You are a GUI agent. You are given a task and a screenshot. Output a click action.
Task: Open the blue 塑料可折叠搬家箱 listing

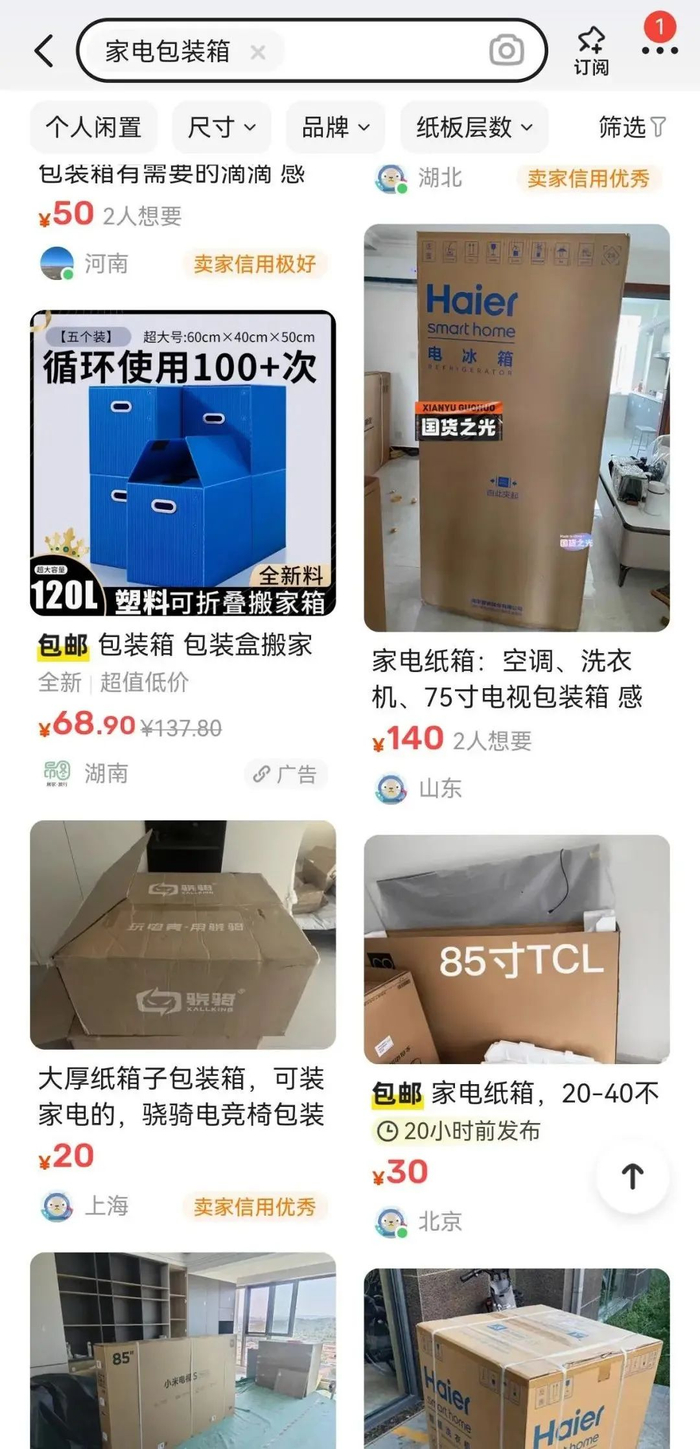183,463
